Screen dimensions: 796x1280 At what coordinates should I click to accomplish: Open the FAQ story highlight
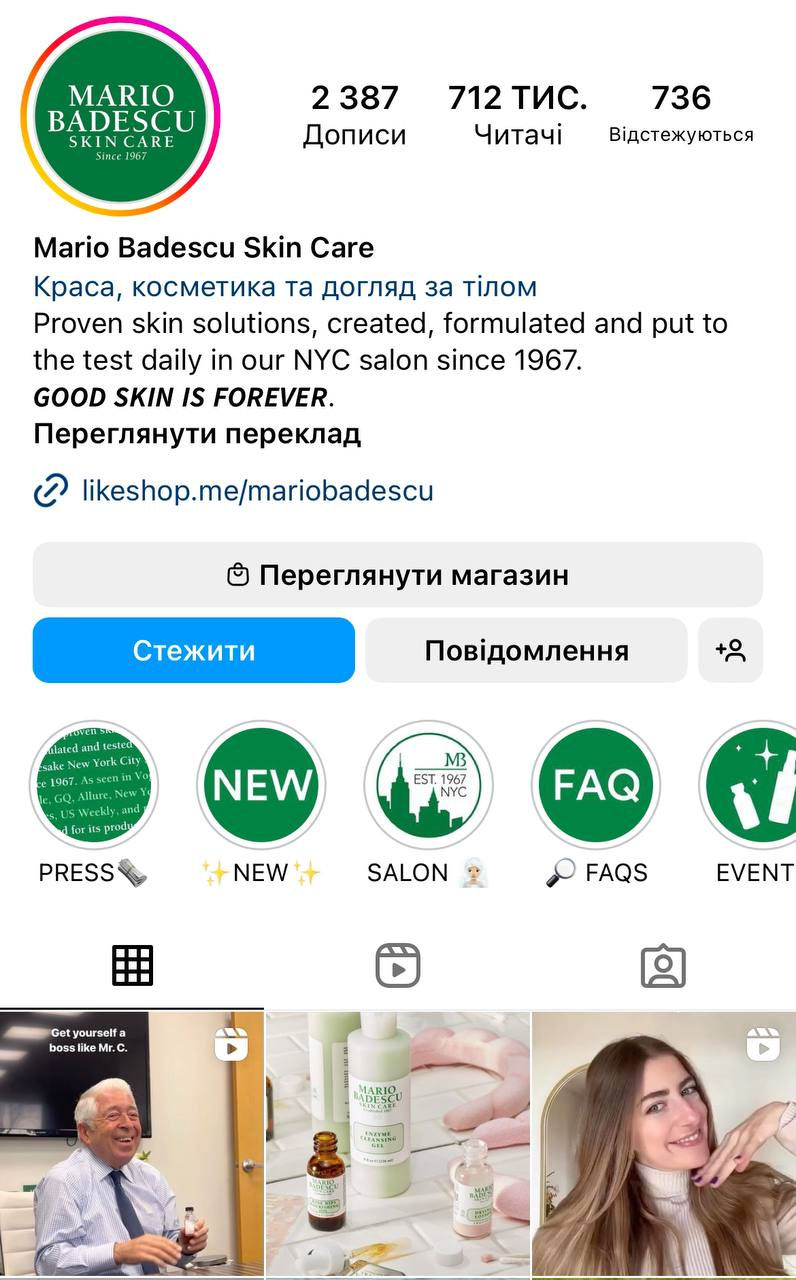click(x=596, y=785)
